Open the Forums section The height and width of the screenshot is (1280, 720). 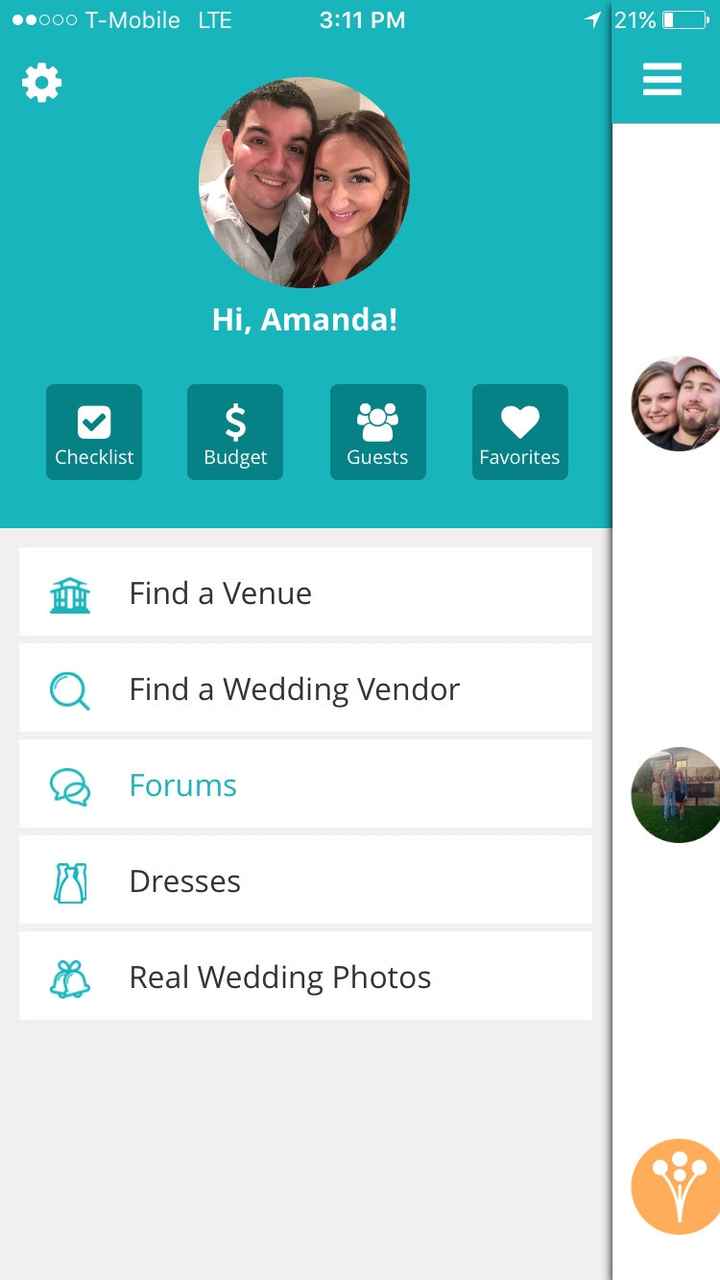[x=305, y=785]
